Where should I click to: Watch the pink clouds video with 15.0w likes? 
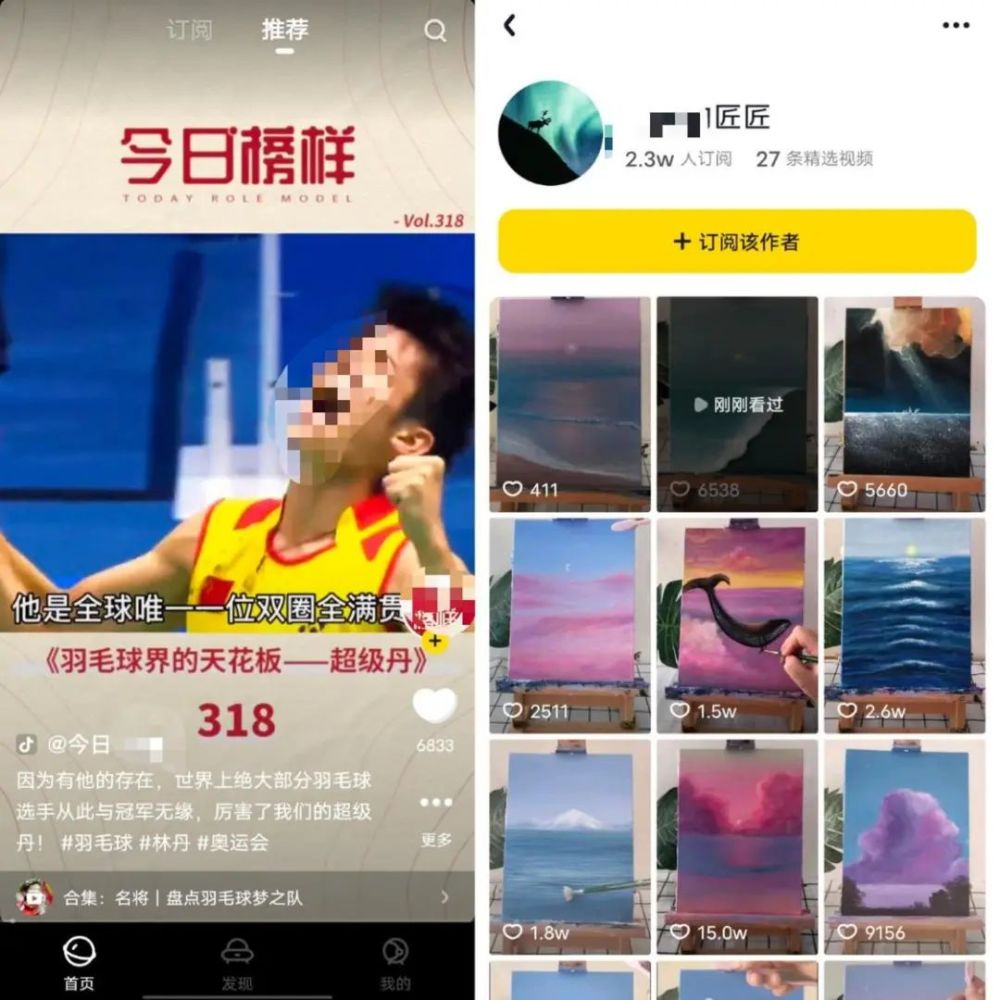pyautogui.click(x=737, y=845)
